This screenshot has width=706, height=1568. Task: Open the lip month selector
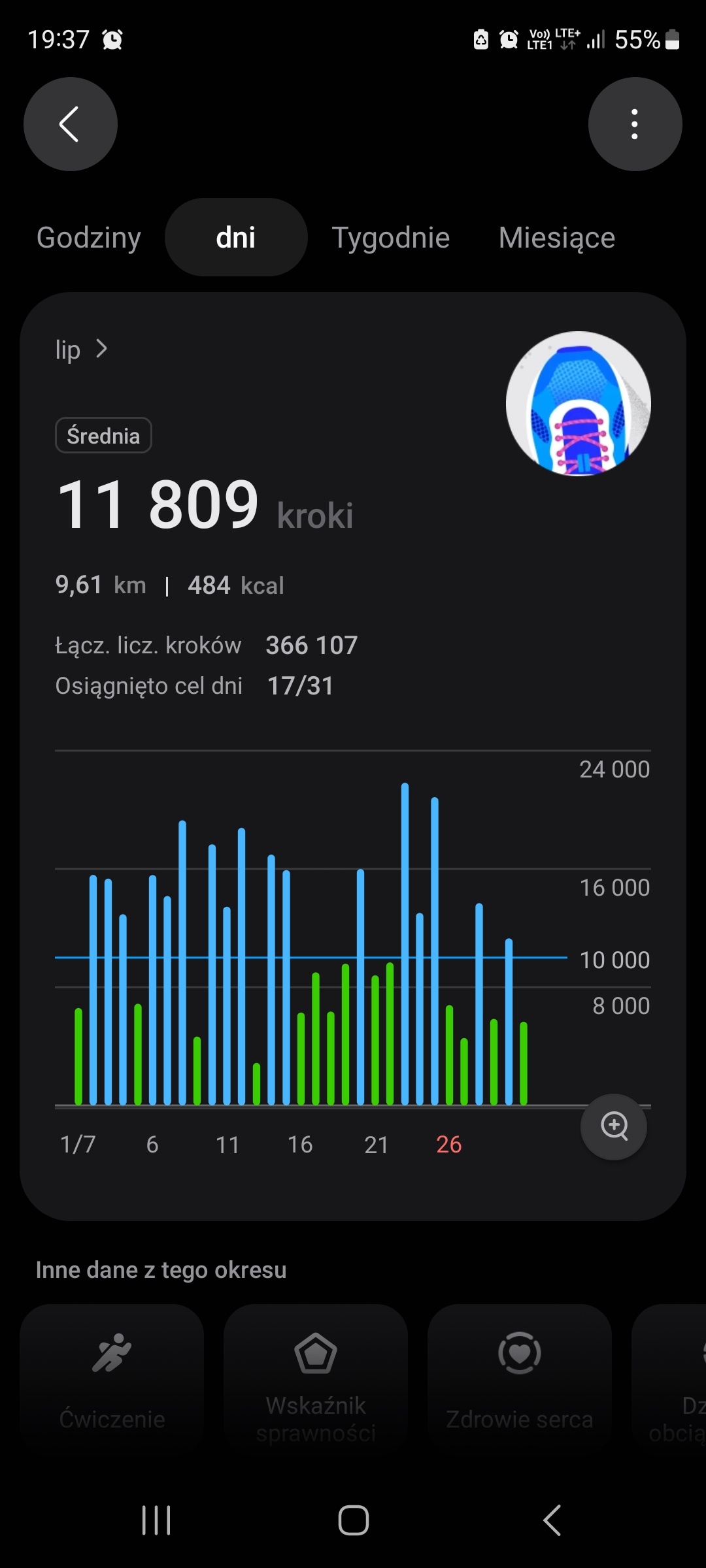pos(81,350)
